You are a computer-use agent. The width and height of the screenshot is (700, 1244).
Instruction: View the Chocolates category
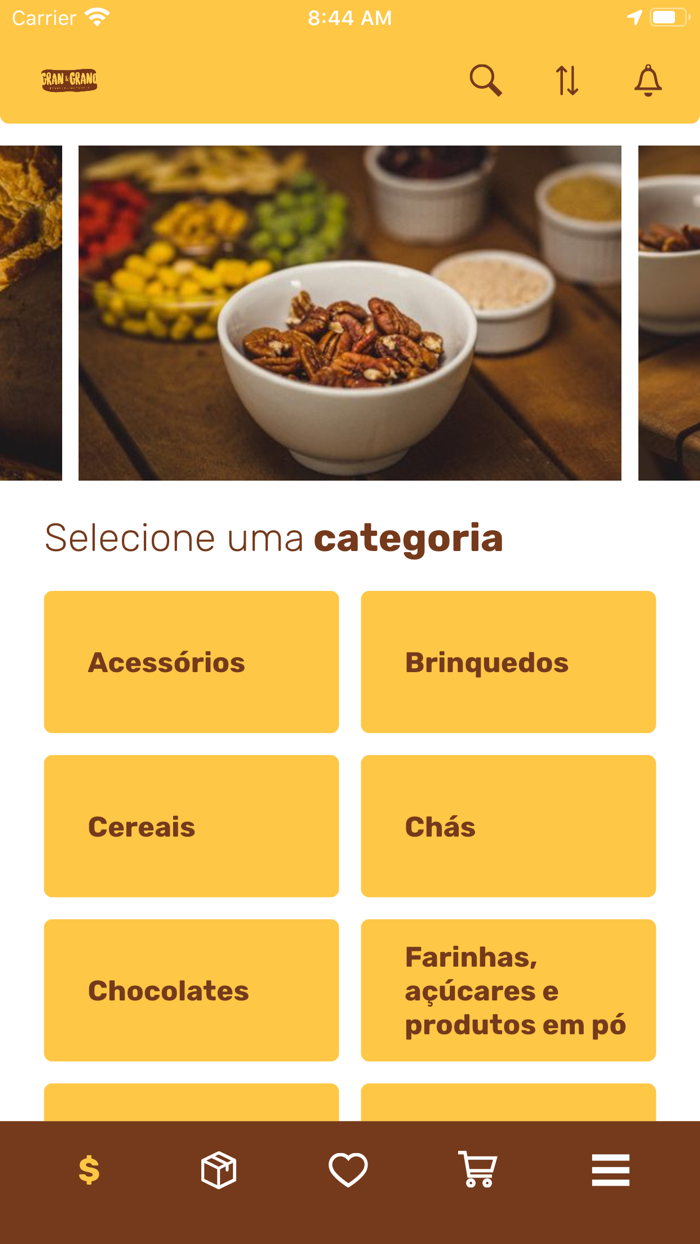(191, 990)
